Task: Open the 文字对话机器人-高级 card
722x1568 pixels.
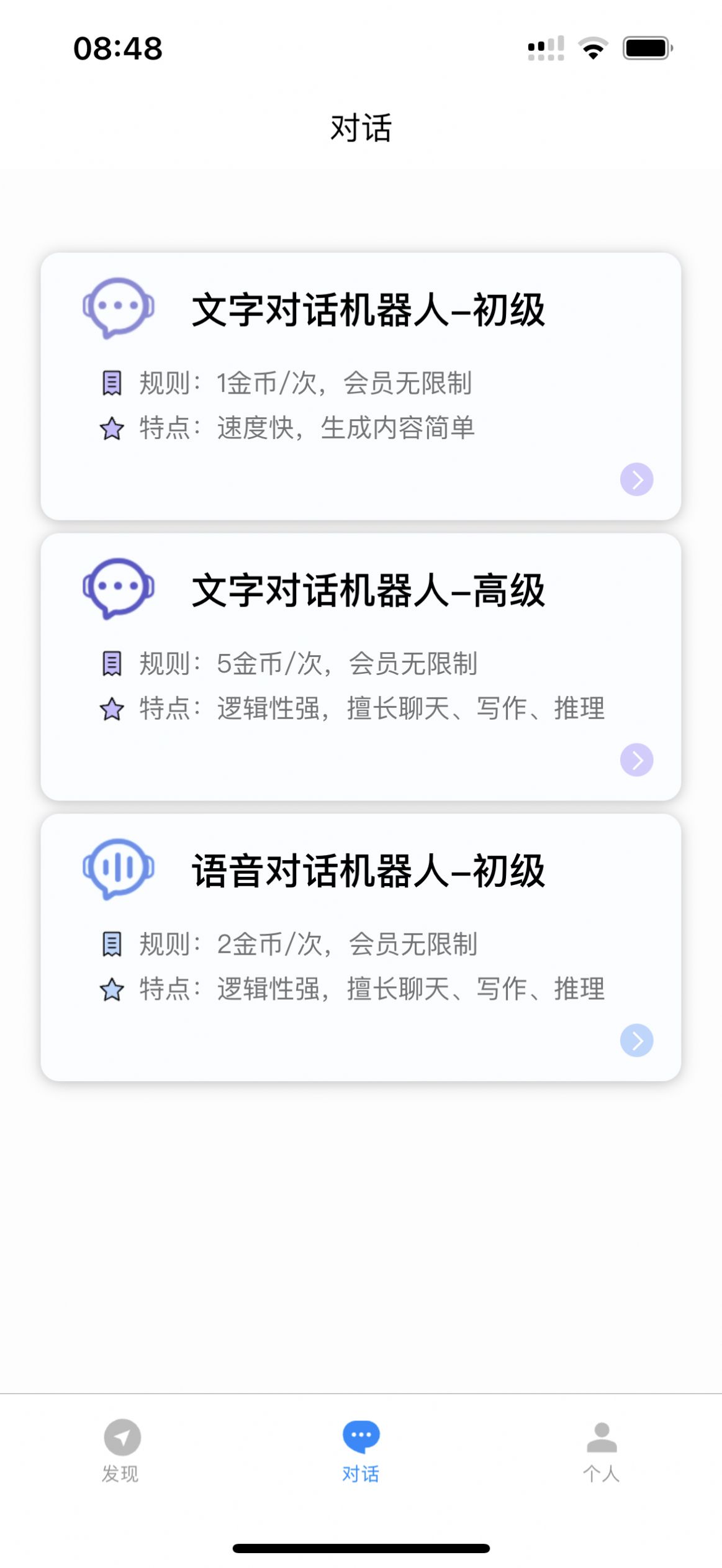Action: [x=360, y=666]
